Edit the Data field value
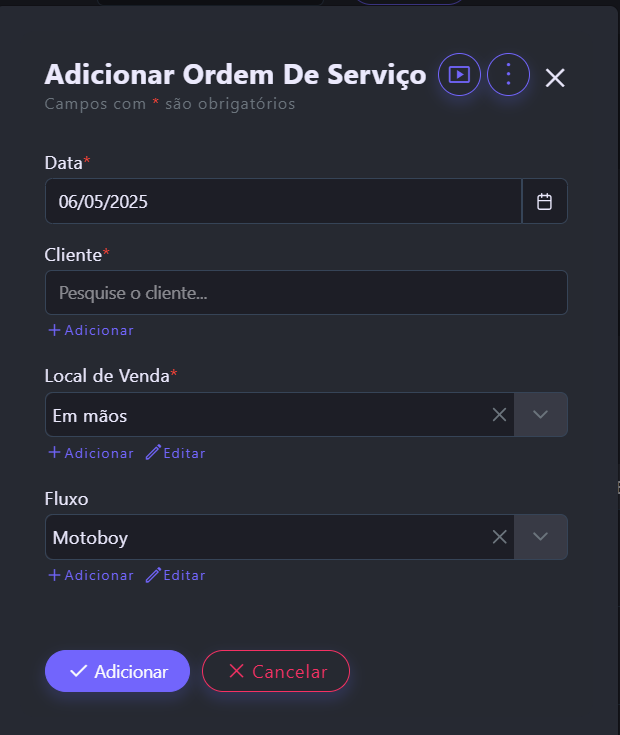Image resolution: width=620 pixels, height=735 pixels. [x=283, y=201]
